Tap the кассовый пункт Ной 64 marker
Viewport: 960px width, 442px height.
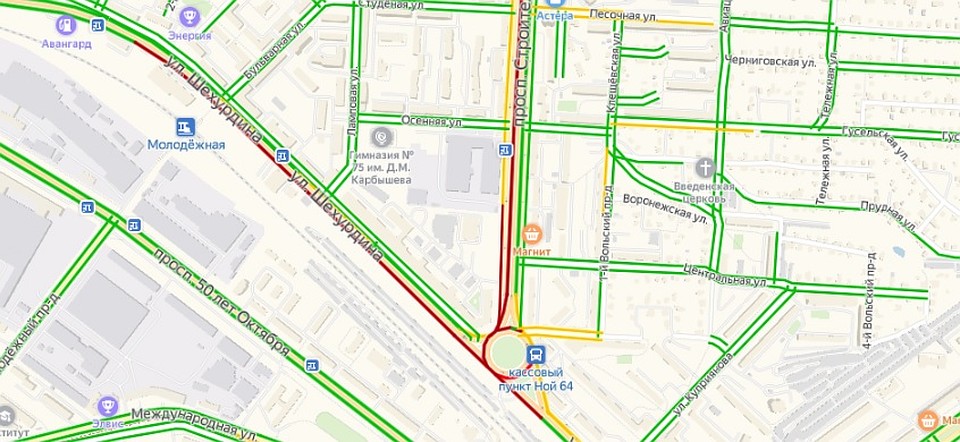click(x=537, y=355)
